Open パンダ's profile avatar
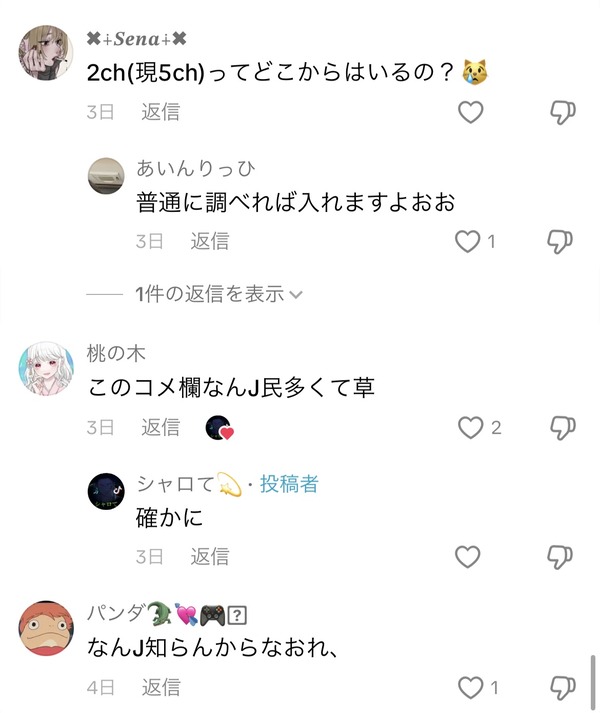Image resolution: width=600 pixels, height=713 pixels. [x=46, y=627]
